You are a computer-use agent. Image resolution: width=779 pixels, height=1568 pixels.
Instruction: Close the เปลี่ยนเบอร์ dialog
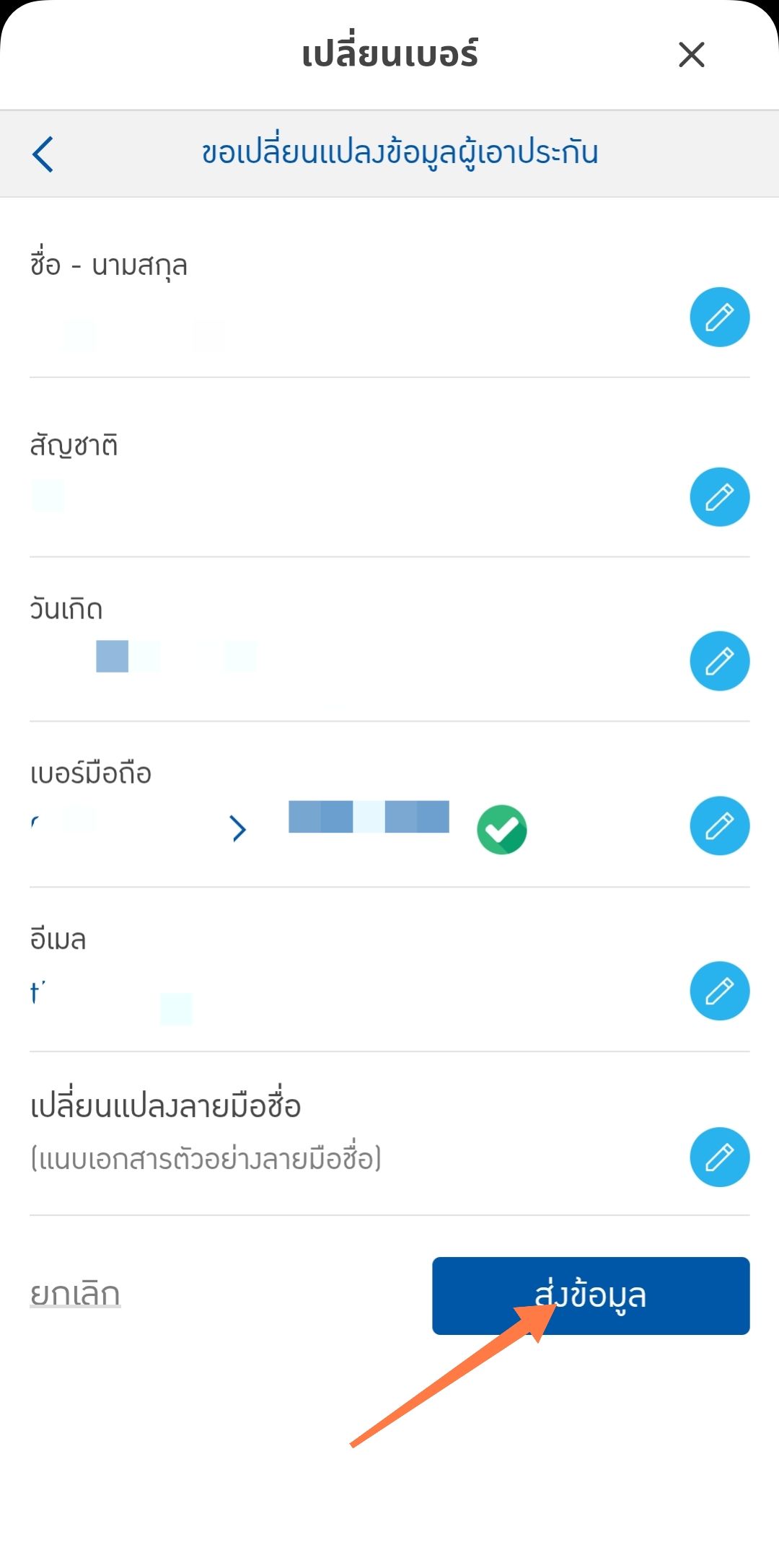coord(691,55)
